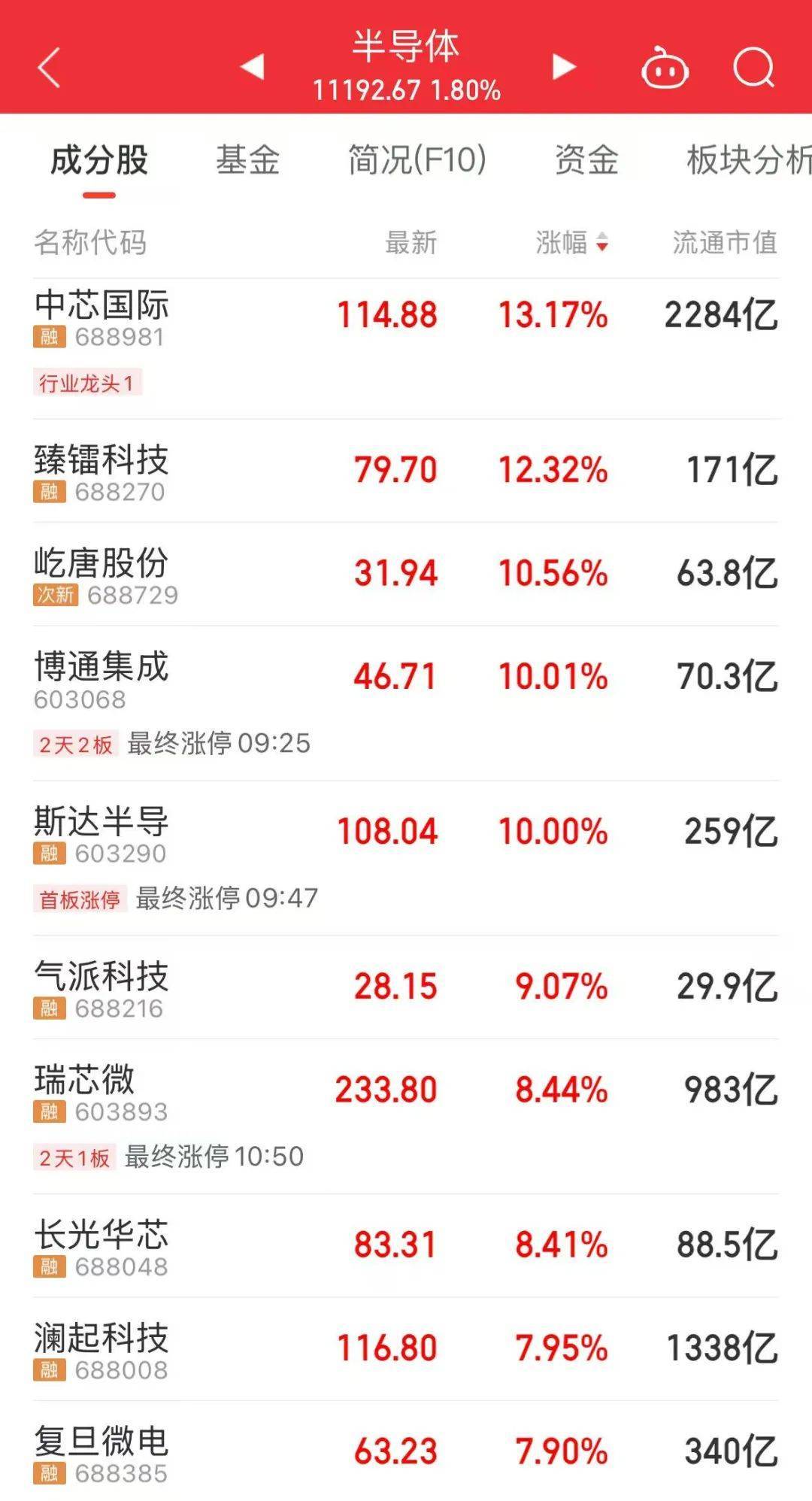
Task: Go back using the top-left arrow
Action: point(49,68)
